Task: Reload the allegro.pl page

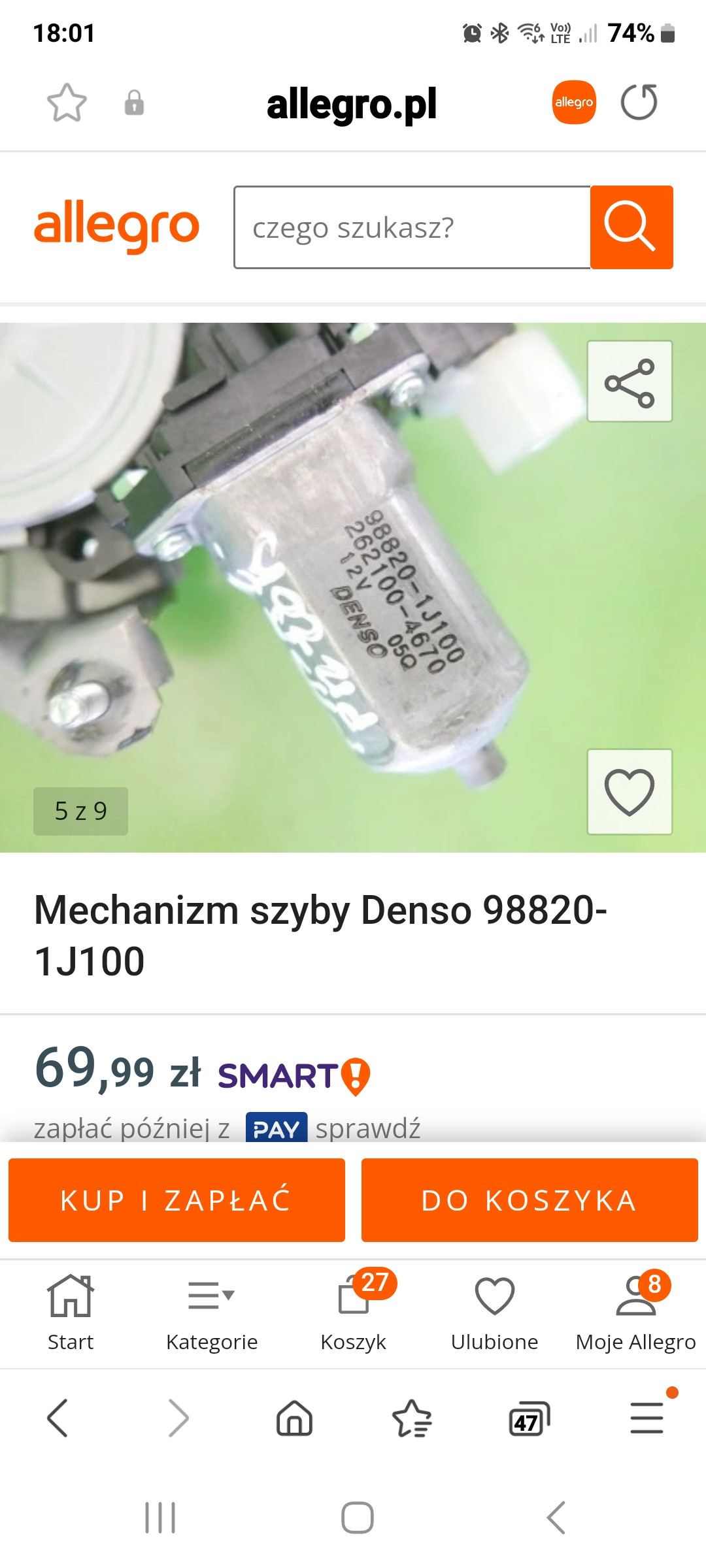Action: point(639,103)
